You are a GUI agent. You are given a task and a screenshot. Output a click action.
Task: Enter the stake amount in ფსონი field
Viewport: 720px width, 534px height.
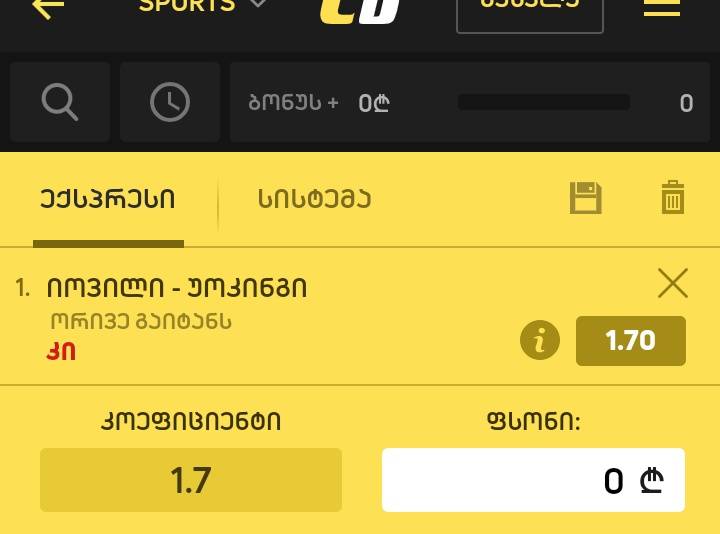[x=533, y=481]
